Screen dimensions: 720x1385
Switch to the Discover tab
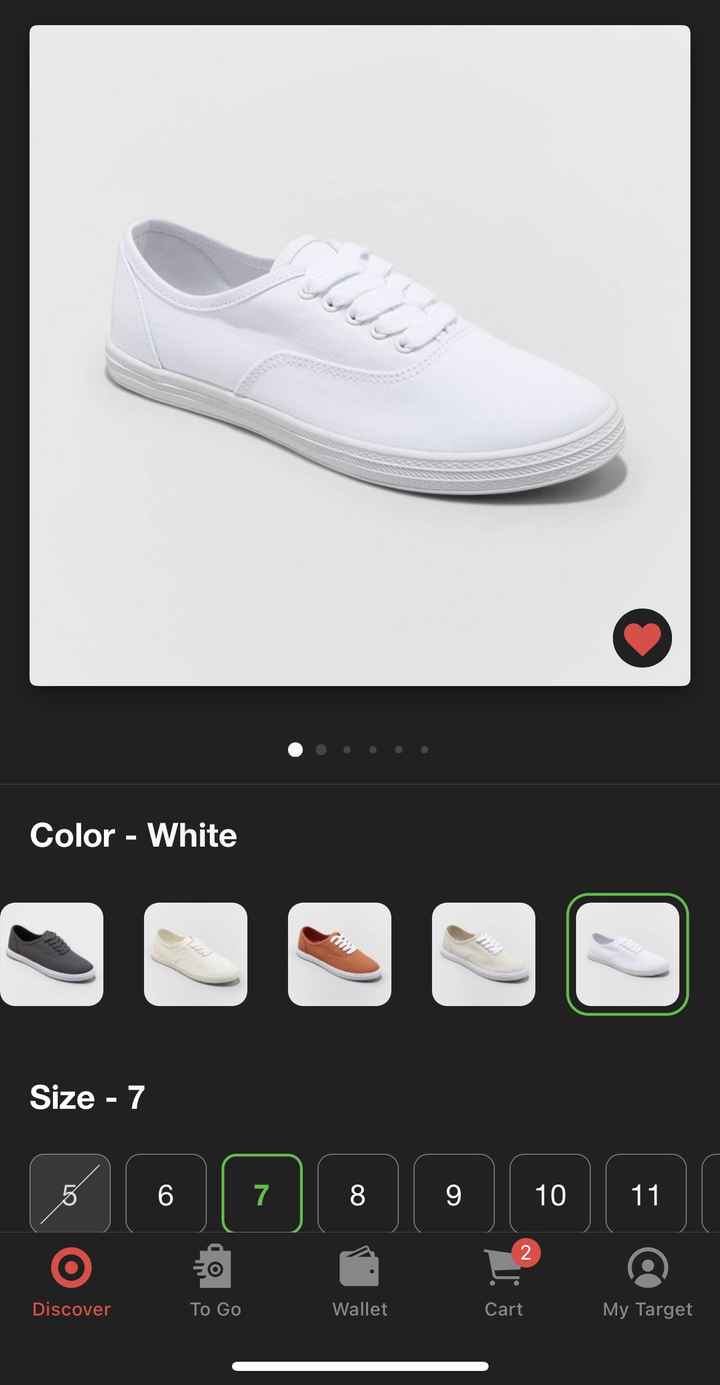click(71, 1282)
